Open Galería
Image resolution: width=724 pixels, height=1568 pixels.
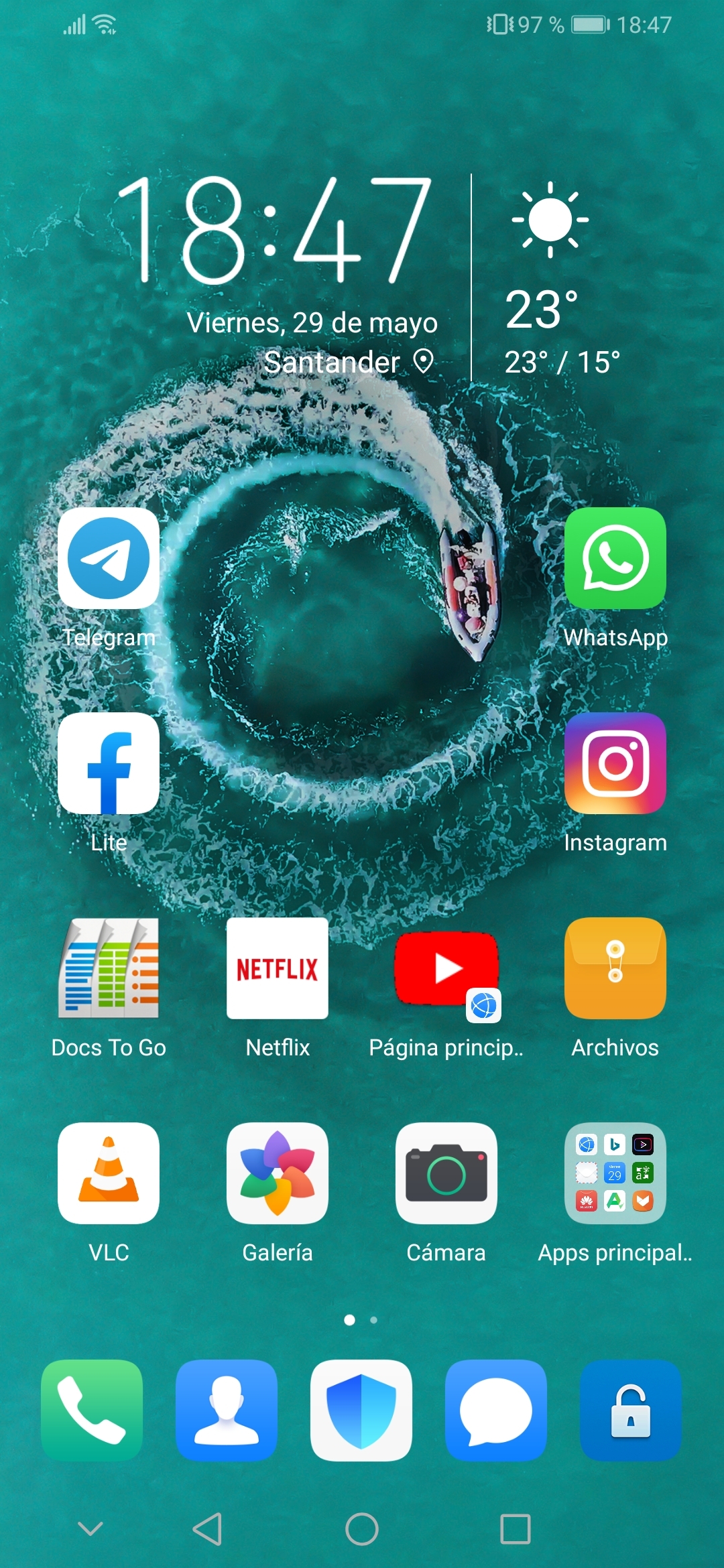click(x=278, y=1173)
